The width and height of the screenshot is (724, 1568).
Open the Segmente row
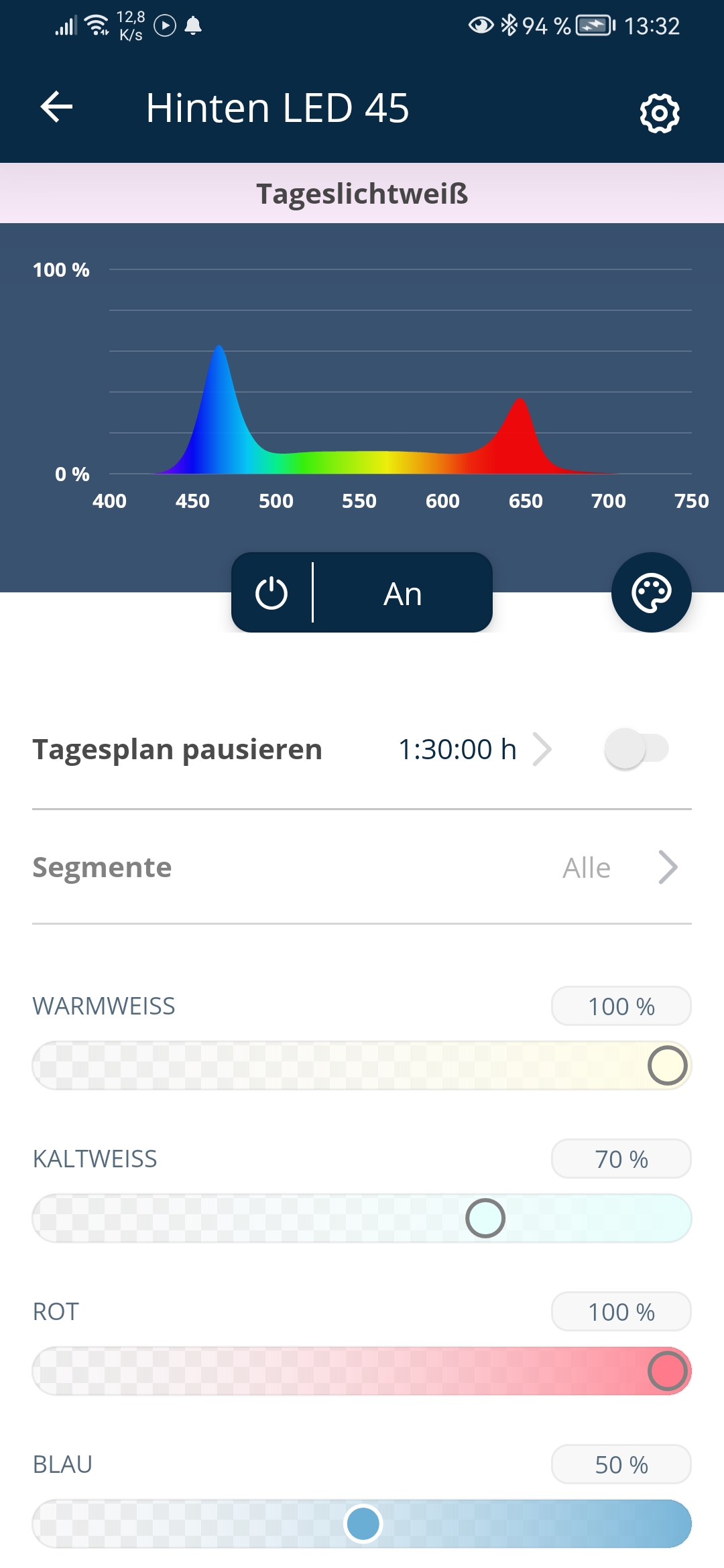362,868
